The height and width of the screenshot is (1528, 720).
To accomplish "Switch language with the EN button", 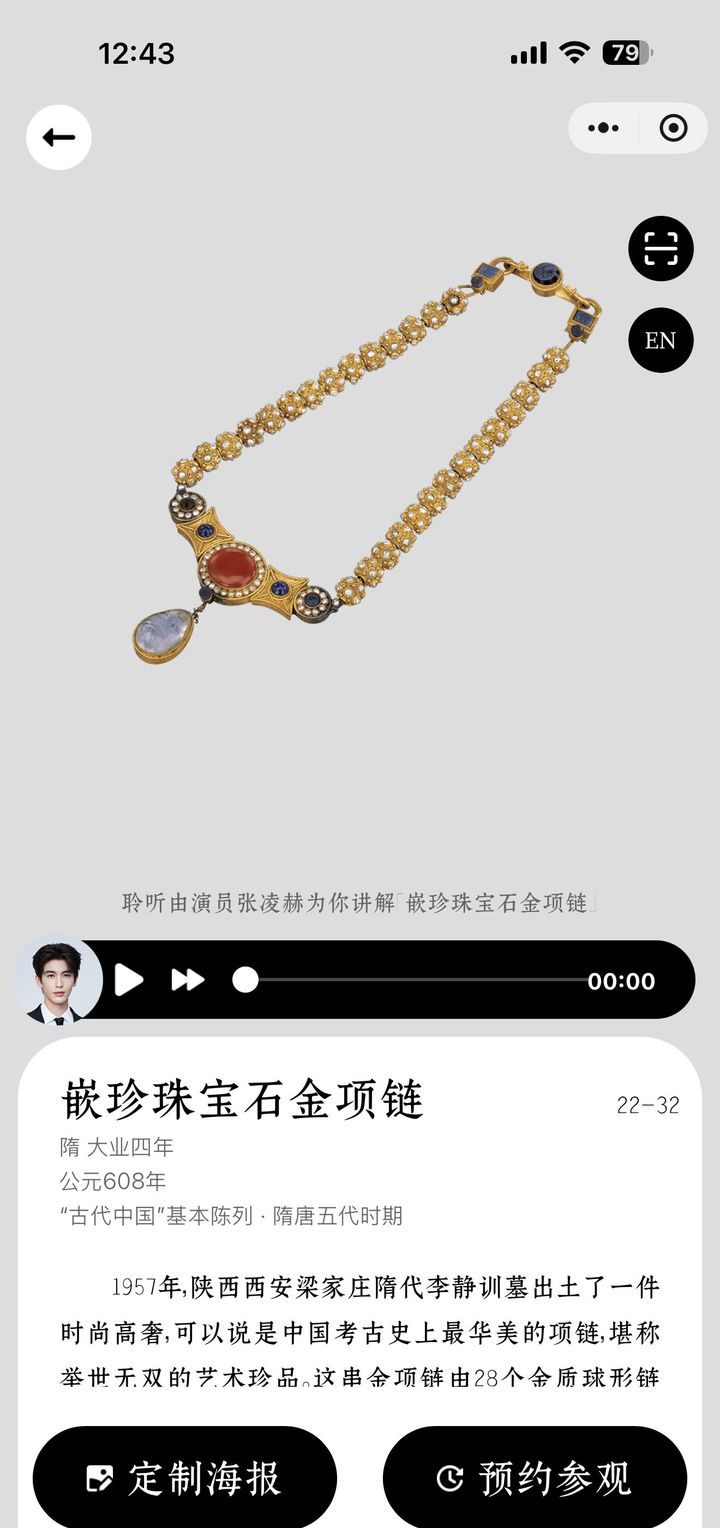I will tap(660, 340).
